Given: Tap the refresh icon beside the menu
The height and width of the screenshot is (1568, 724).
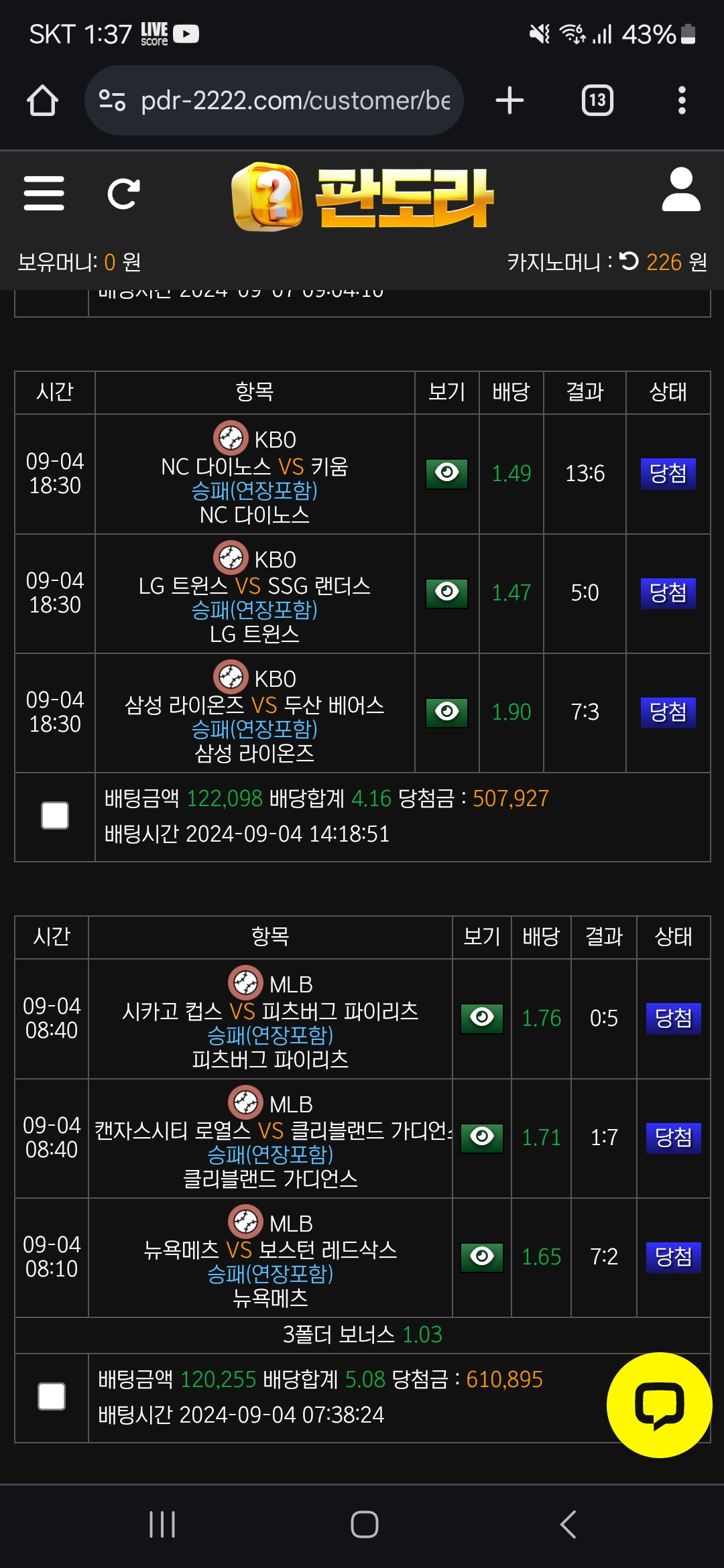Looking at the screenshot, I should pos(124,194).
